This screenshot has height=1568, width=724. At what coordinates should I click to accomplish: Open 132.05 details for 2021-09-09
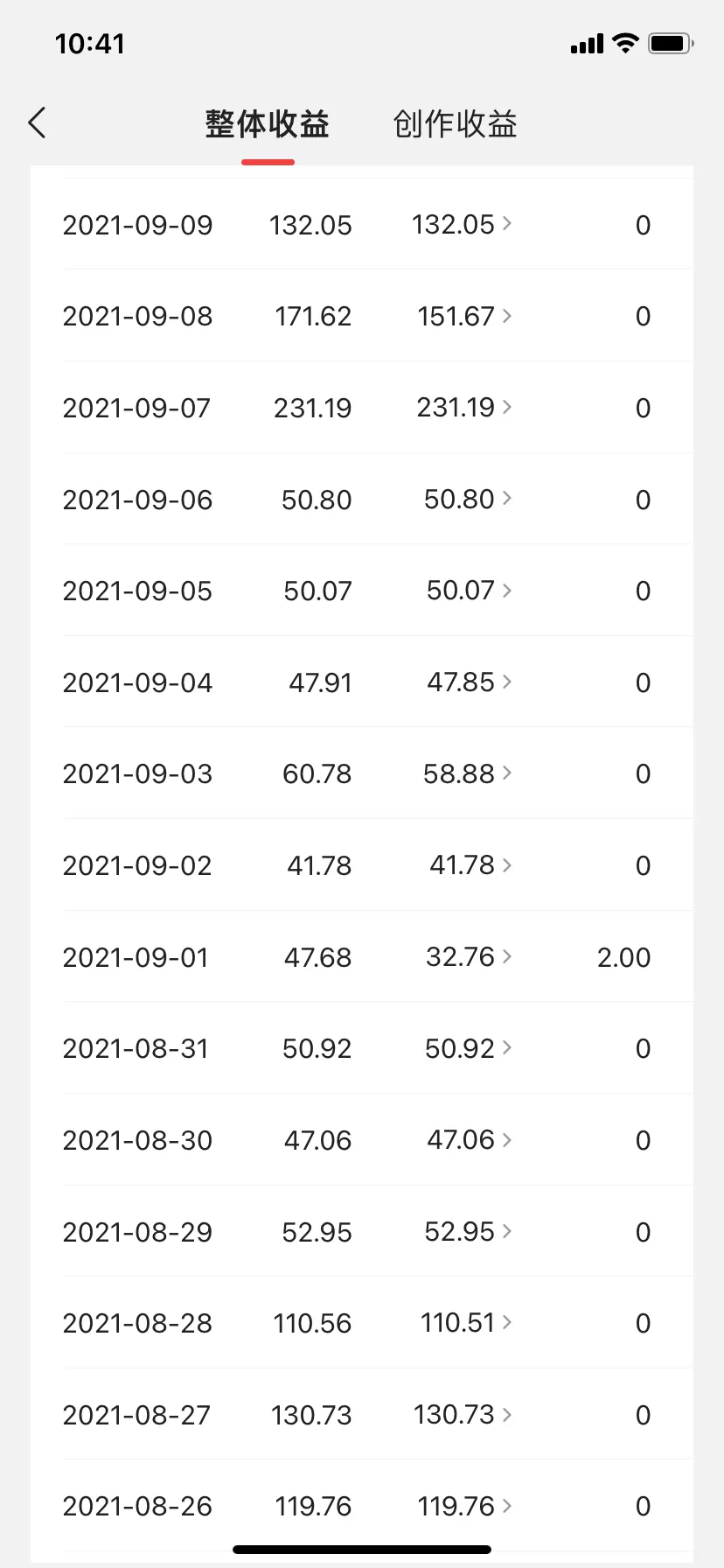point(462,225)
